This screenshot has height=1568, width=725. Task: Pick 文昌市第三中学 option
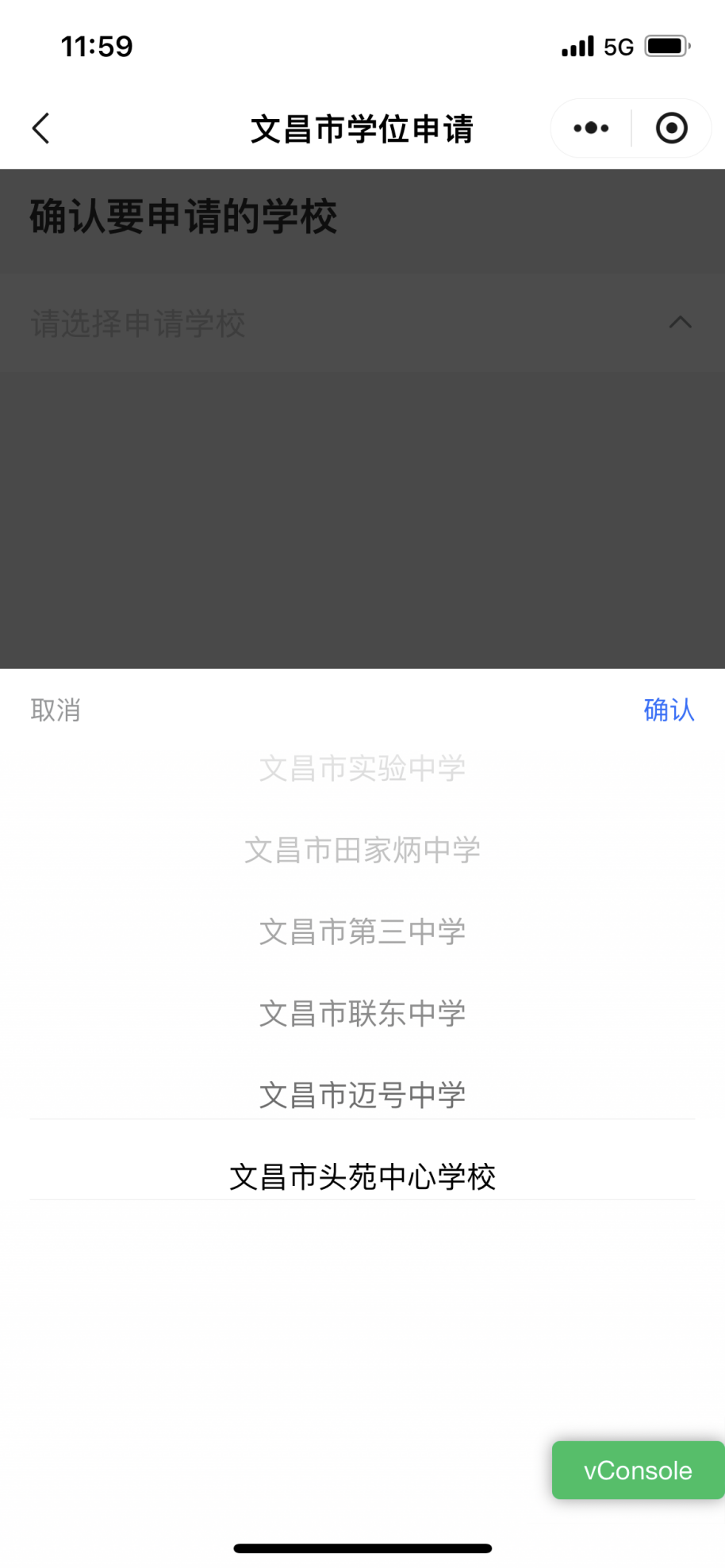(362, 931)
